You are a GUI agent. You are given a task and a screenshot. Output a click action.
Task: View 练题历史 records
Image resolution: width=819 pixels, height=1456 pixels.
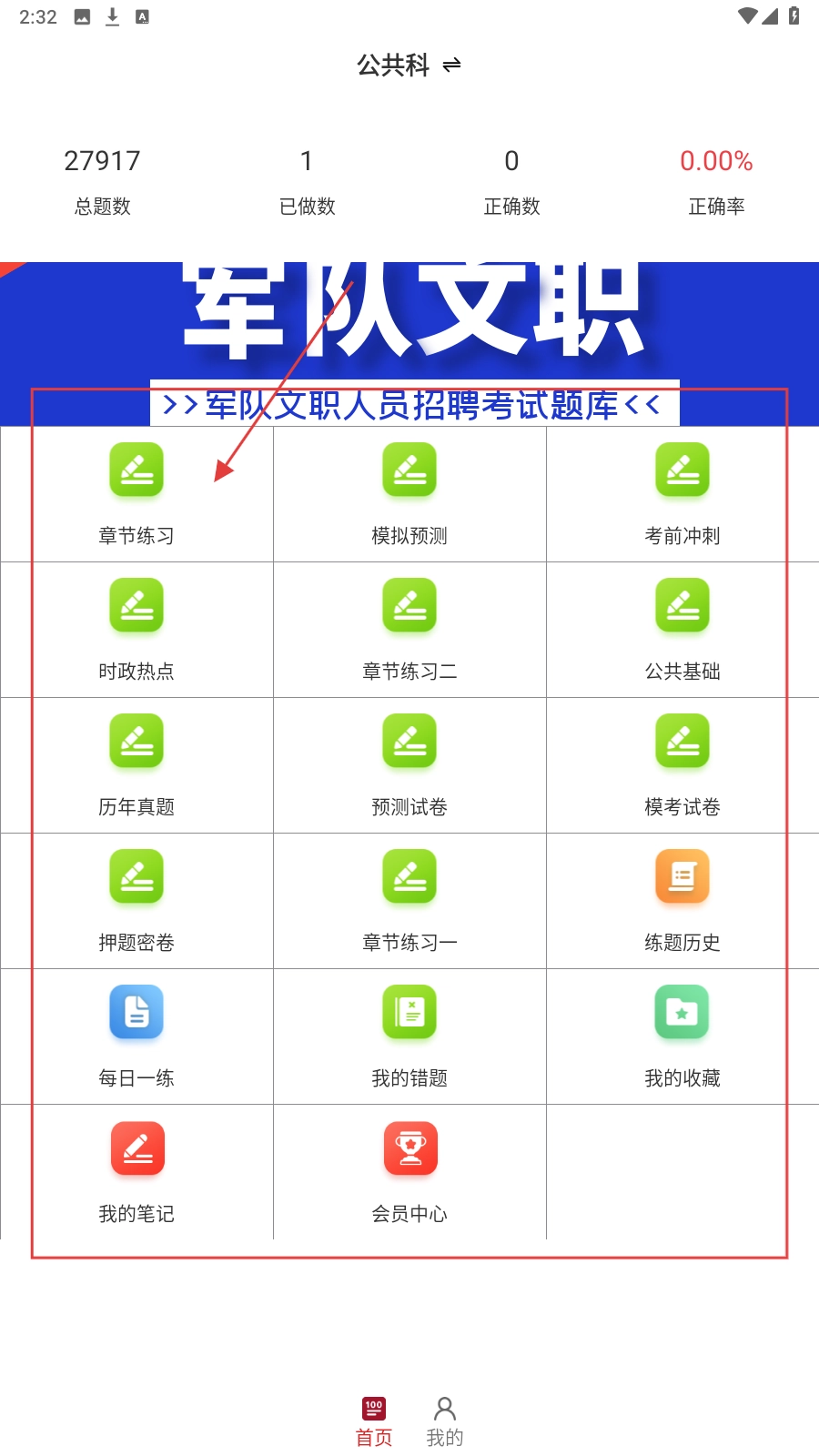pos(682,900)
